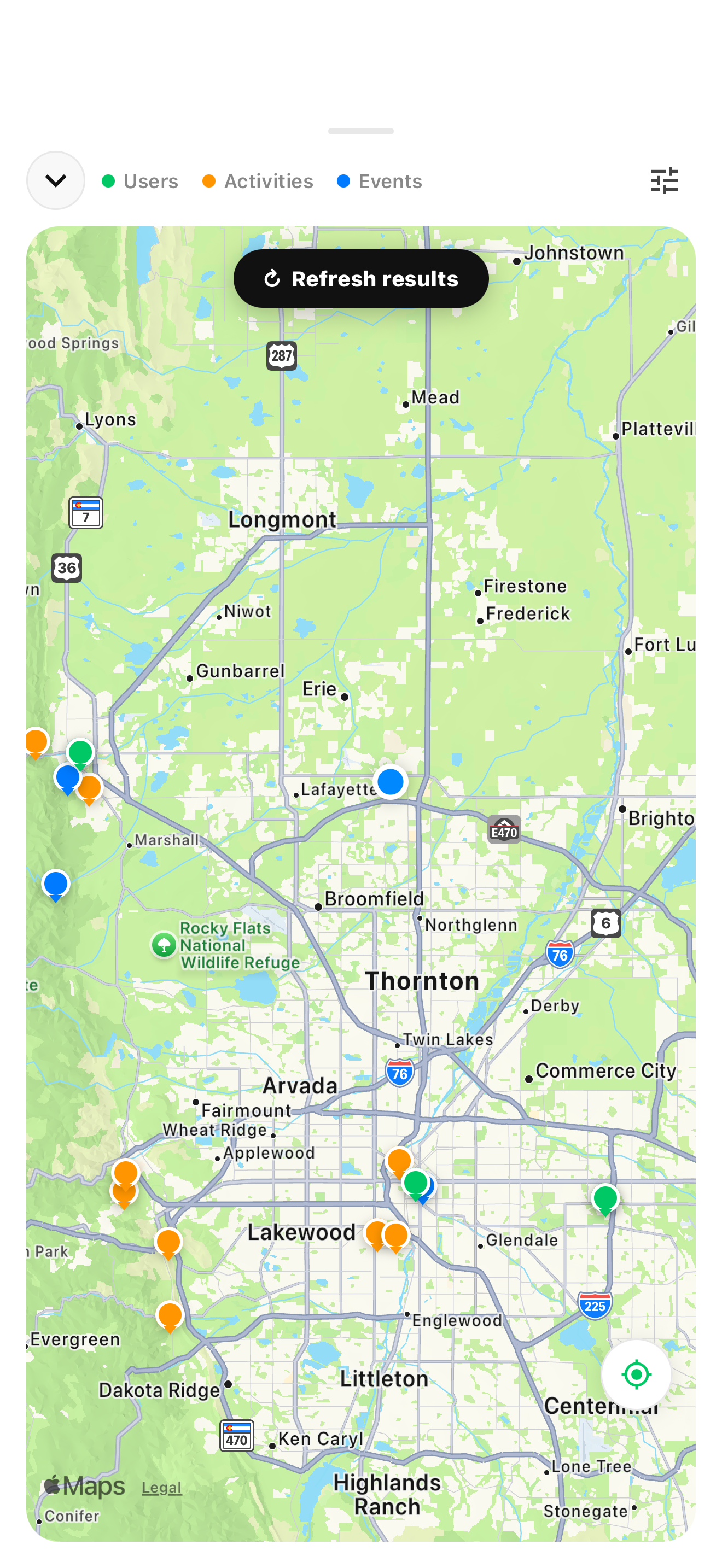Open the filter settings sliders icon
Screen dimensions: 722x1568
[x=665, y=180]
